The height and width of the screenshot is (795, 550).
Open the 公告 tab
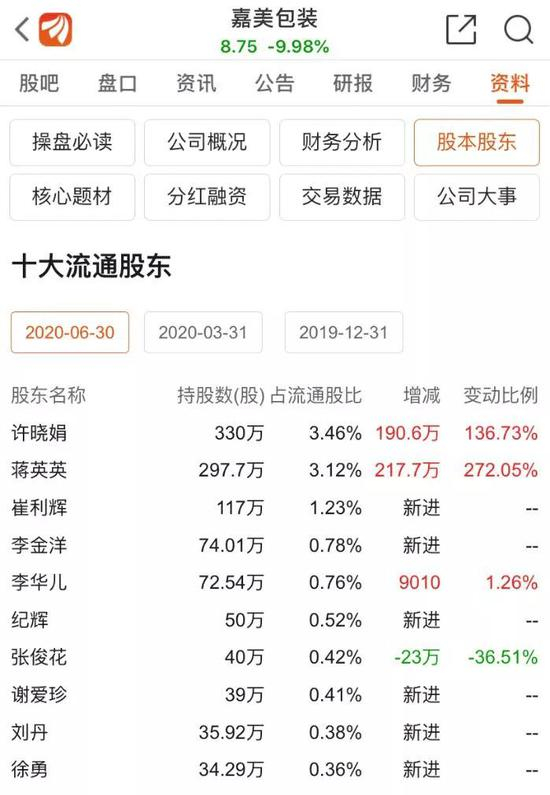(x=275, y=83)
